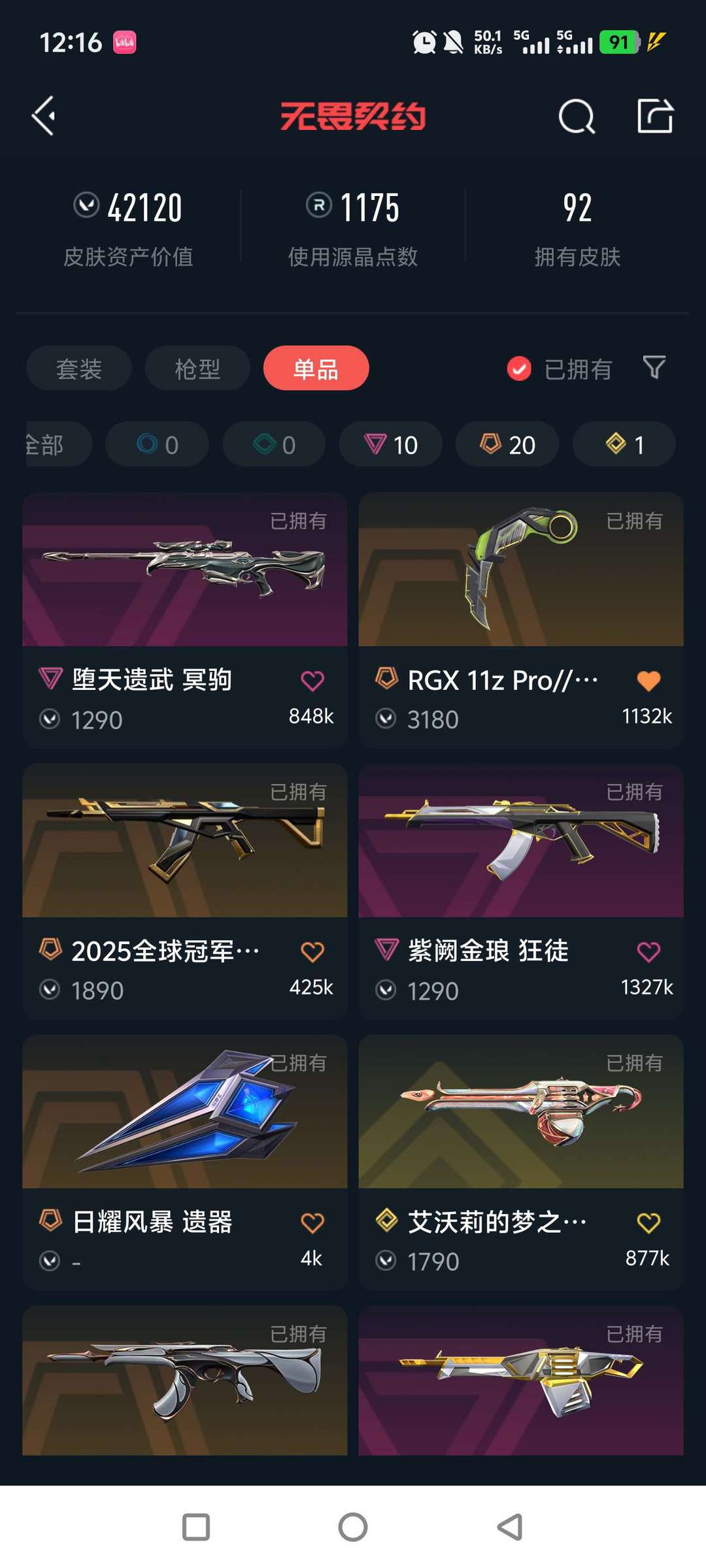The height and width of the screenshot is (1568, 706).
Task: Toggle the 已拥有 owned-only checkbox
Action: (x=559, y=369)
